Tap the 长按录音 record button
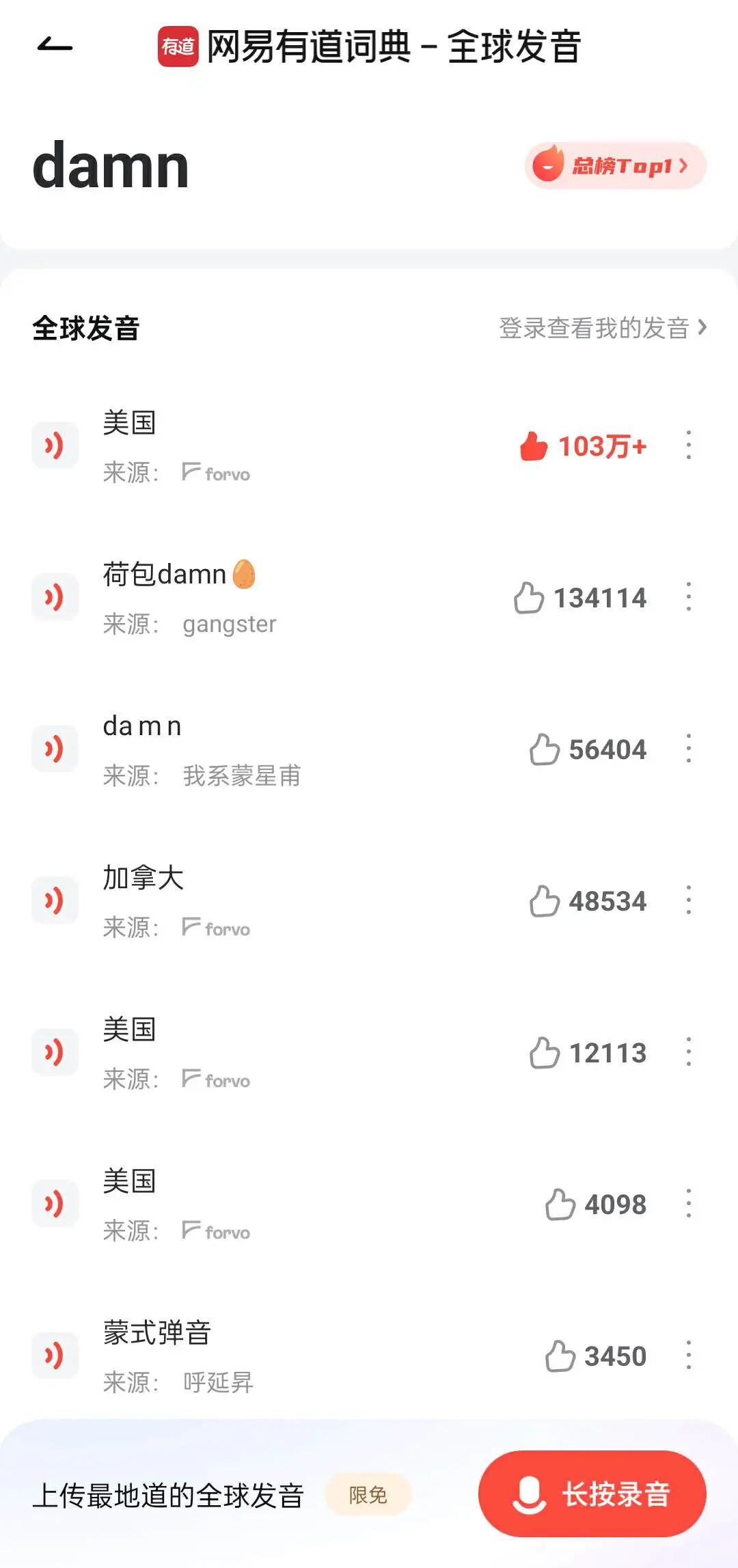Screen dimensions: 738x1568 pyautogui.click(x=592, y=1494)
